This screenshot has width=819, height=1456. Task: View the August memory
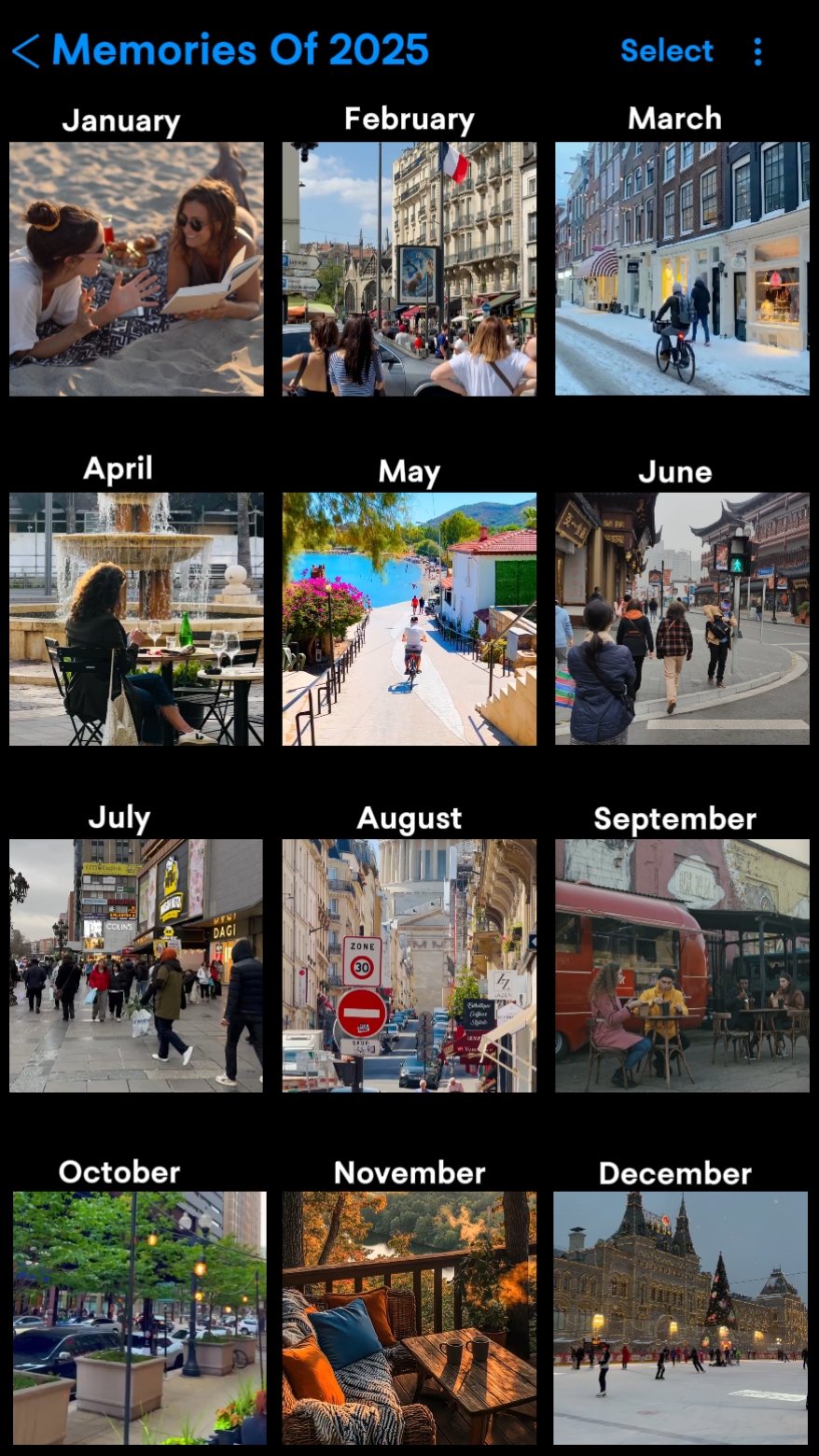point(409,965)
